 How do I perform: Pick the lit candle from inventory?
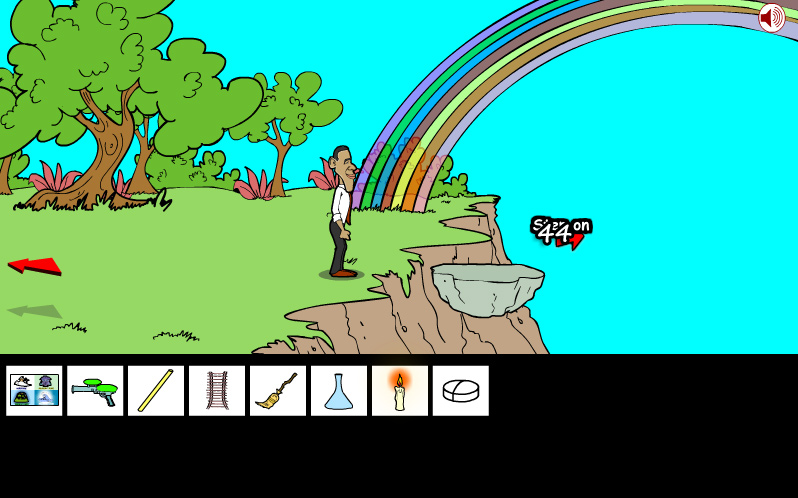(400, 391)
